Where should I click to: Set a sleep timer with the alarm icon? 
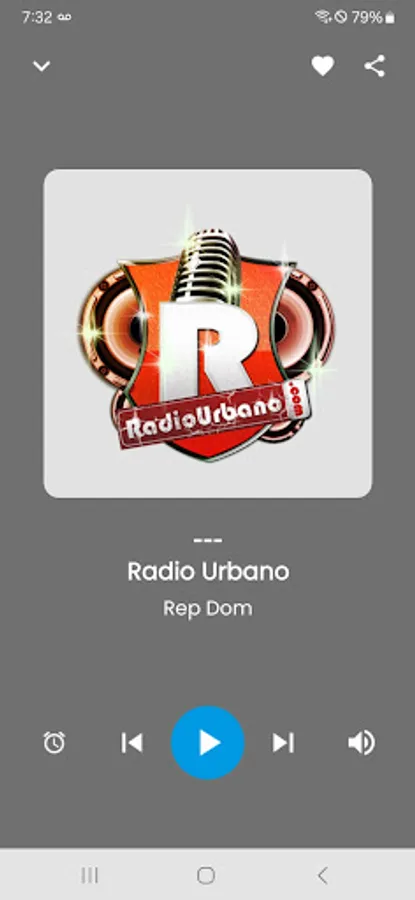55,742
